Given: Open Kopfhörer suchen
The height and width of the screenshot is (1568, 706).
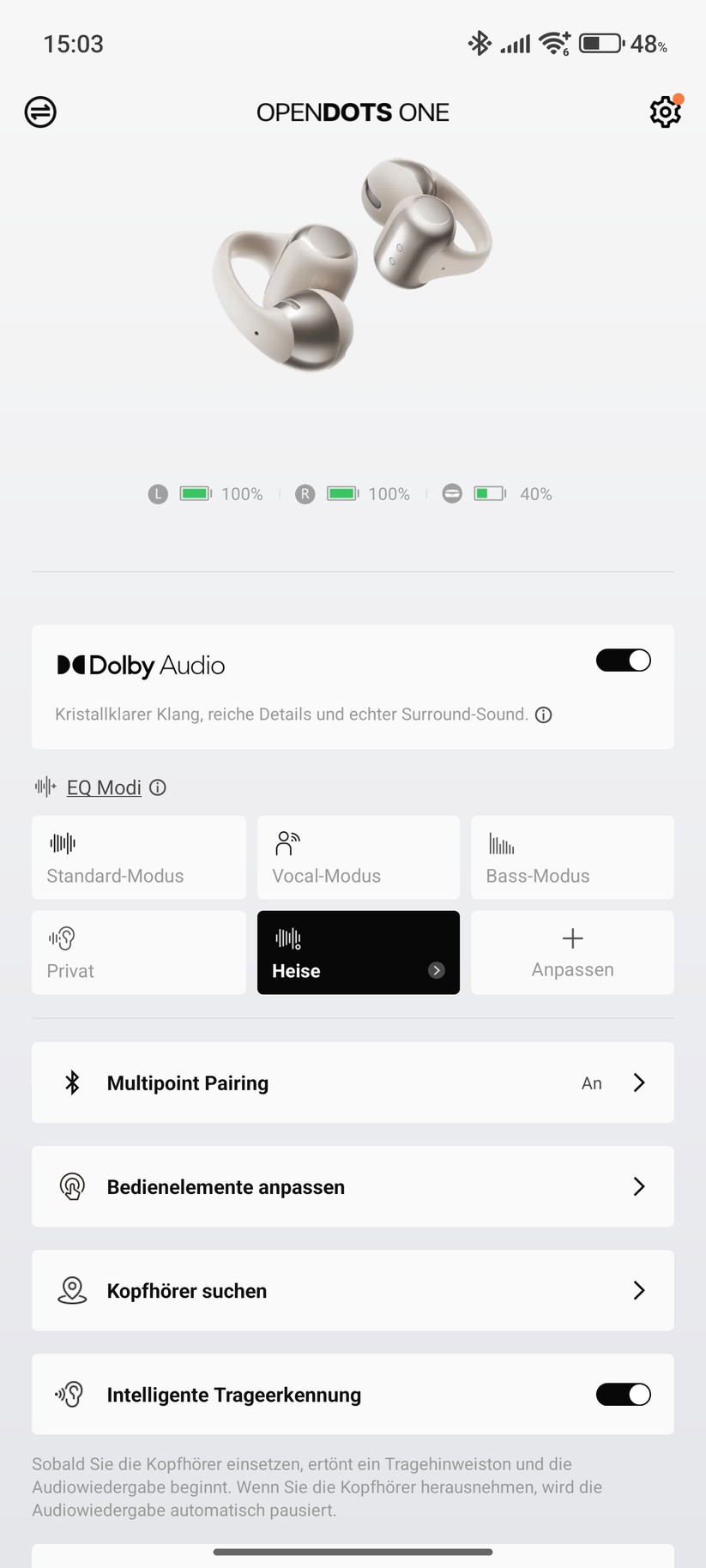Looking at the screenshot, I should coord(353,1290).
